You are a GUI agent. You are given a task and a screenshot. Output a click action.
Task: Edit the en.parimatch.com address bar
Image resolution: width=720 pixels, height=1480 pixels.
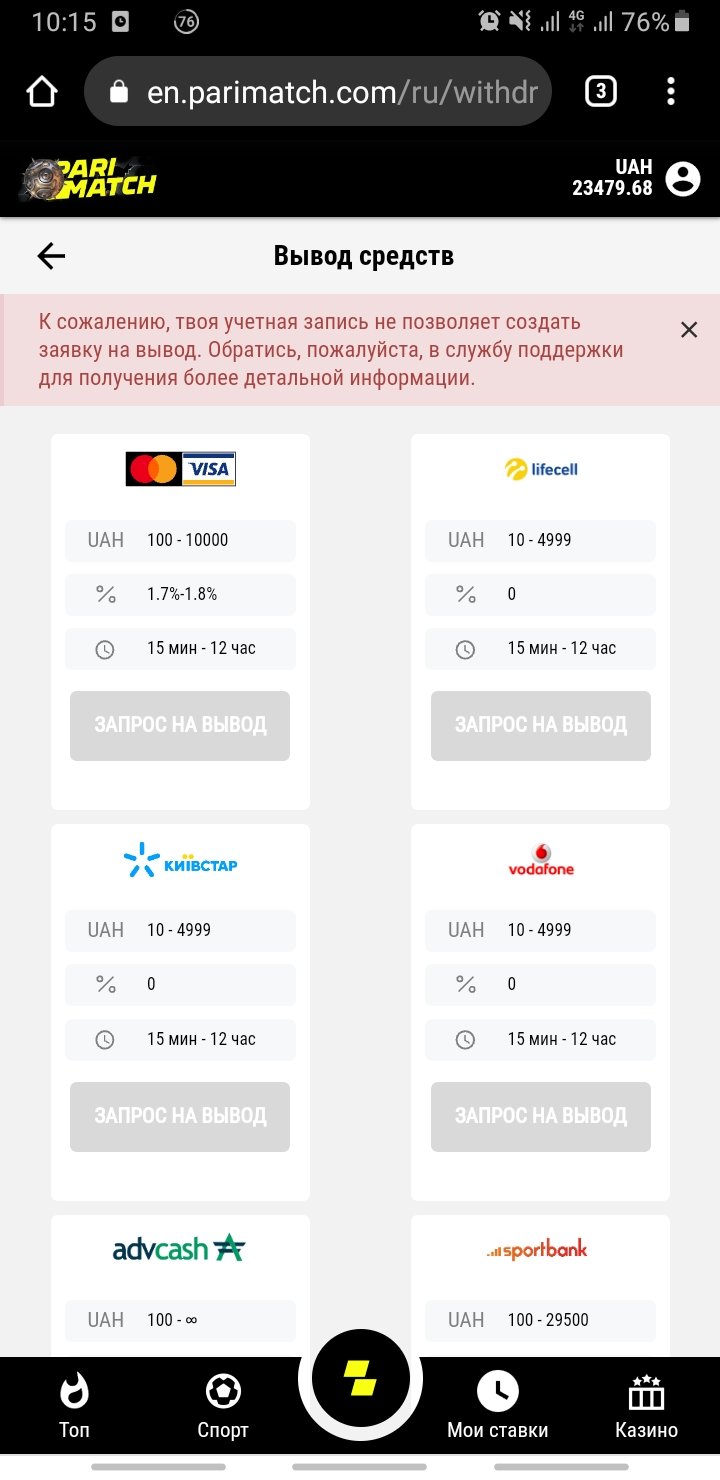pyautogui.click(x=340, y=93)
